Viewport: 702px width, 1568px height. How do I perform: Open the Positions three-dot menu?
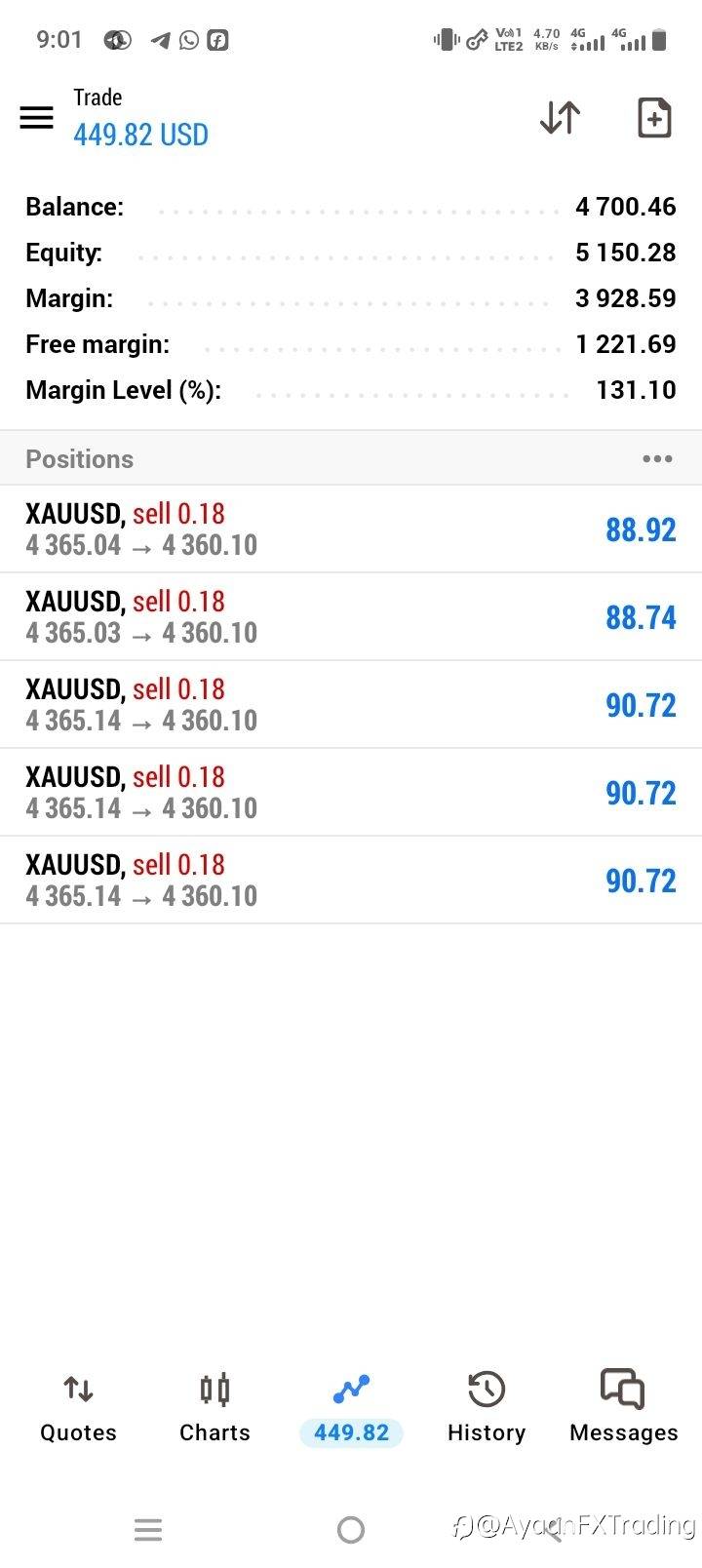(657, 459)
